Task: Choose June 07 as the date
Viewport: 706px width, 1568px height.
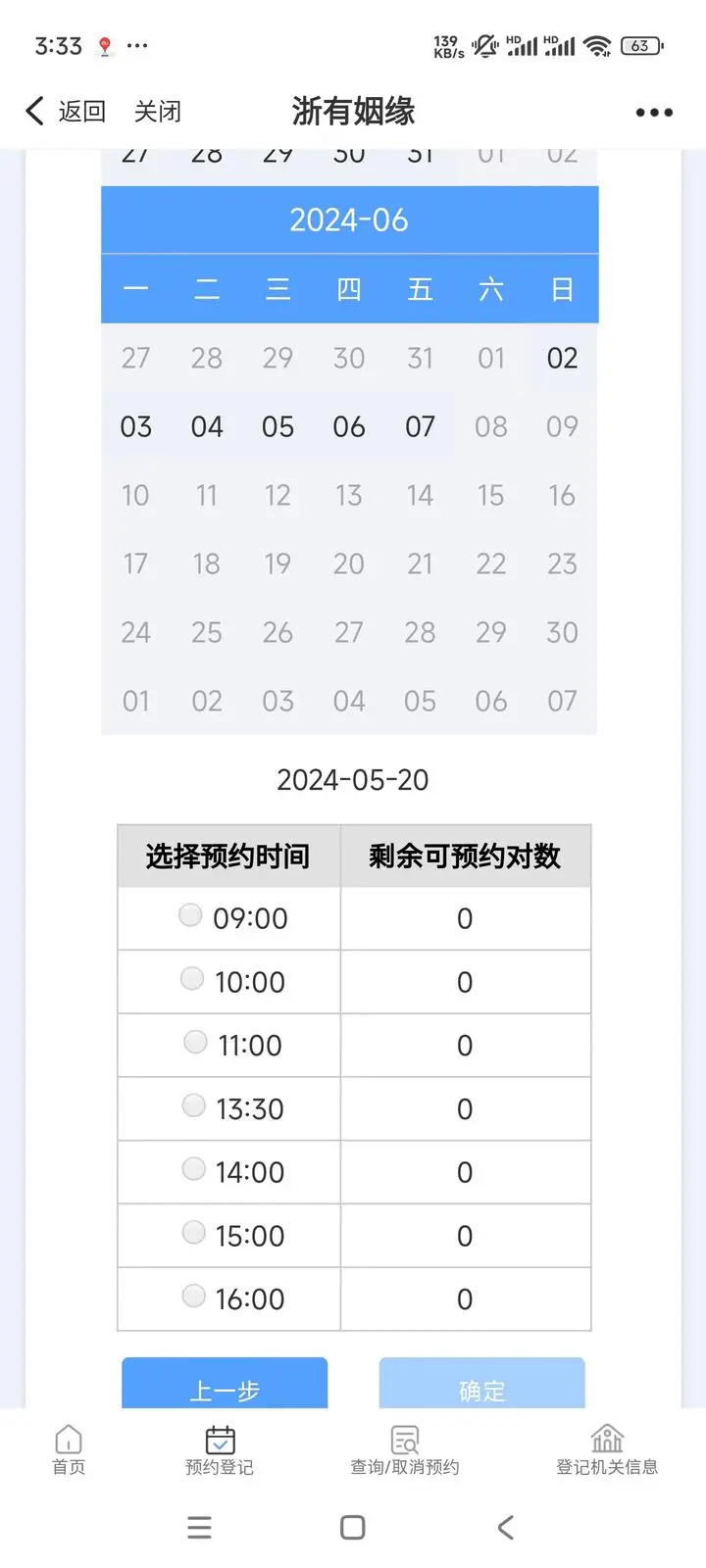Action: pyautogui.click(x=420, y=426)
